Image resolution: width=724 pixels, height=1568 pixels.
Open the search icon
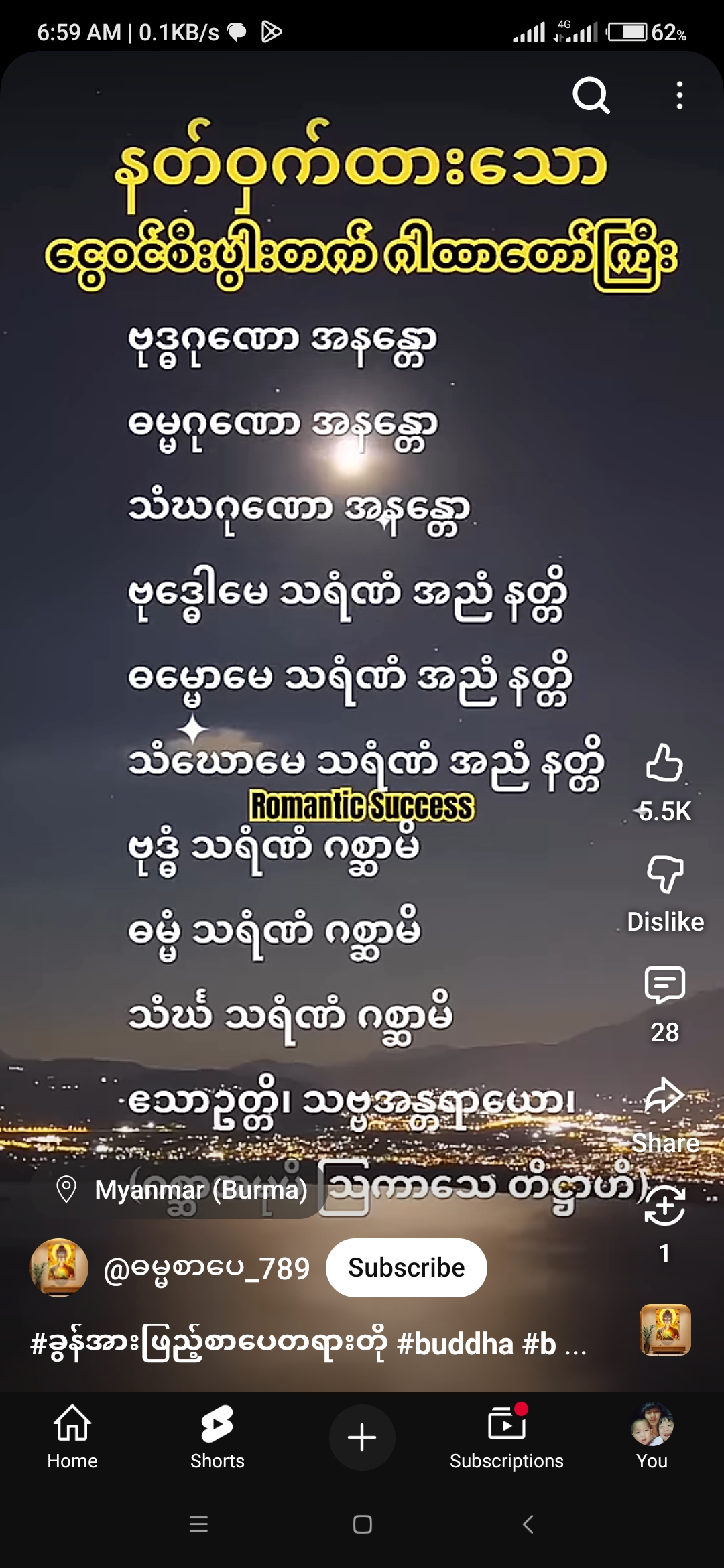click(591, 95)
